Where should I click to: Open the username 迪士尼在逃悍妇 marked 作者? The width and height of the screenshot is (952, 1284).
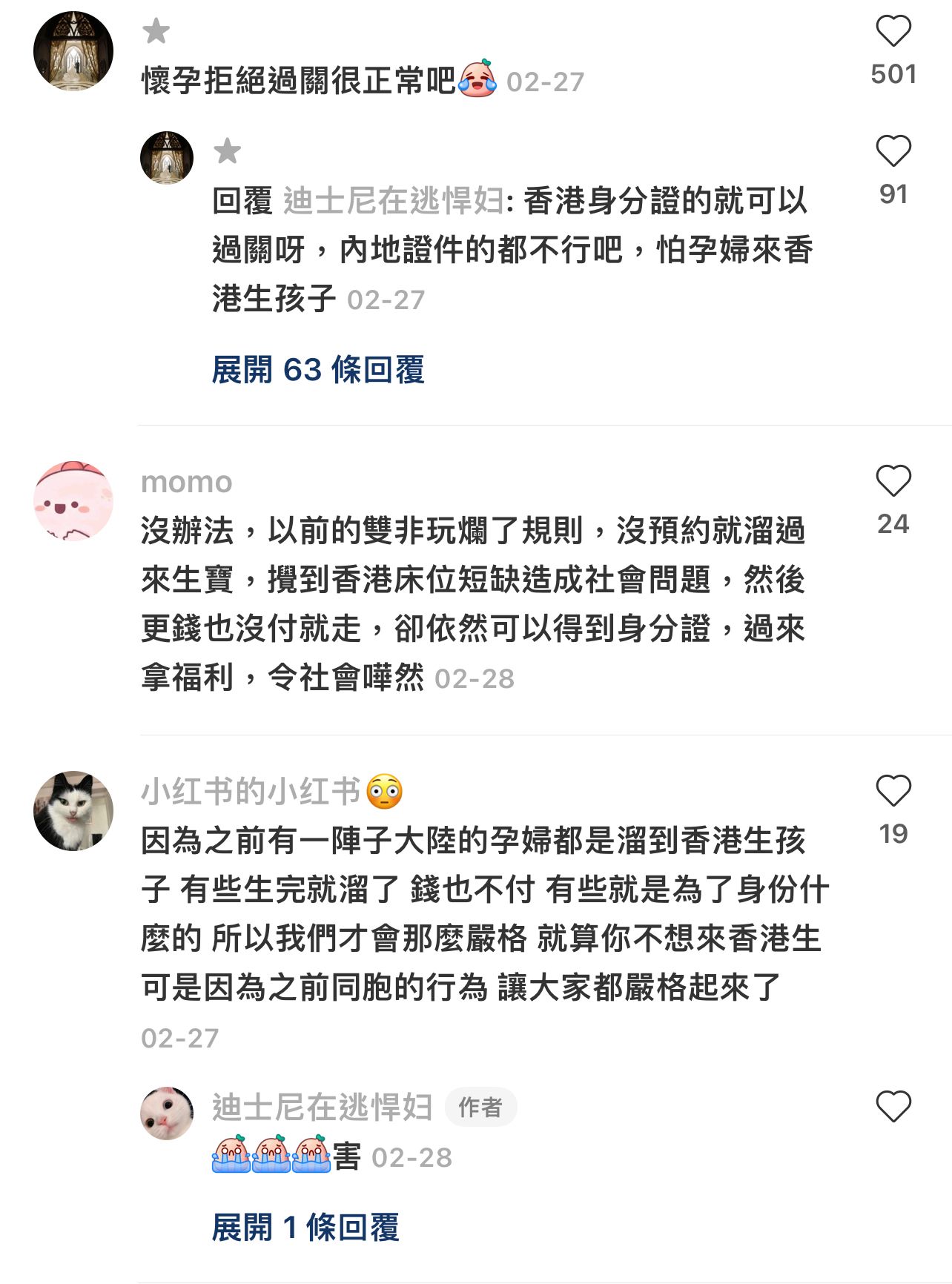(x=322, y=1107)
